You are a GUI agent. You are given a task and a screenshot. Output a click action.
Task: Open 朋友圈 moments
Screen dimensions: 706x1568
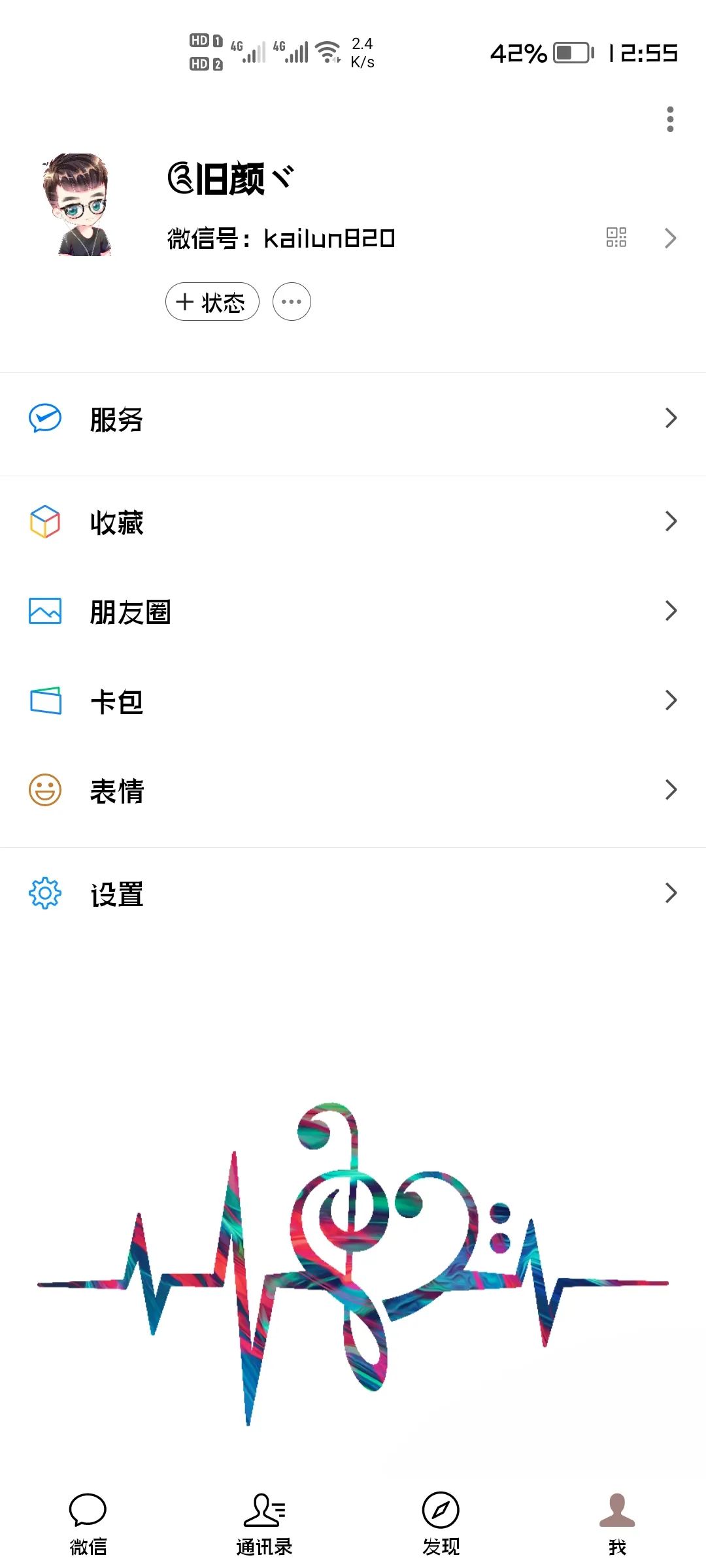point(353,612)
